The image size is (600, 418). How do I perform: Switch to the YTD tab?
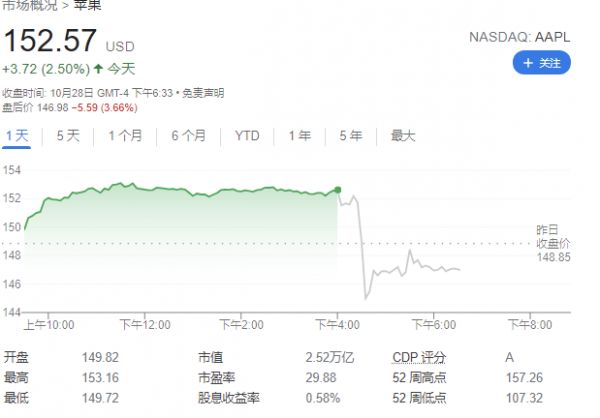point(246,135)
